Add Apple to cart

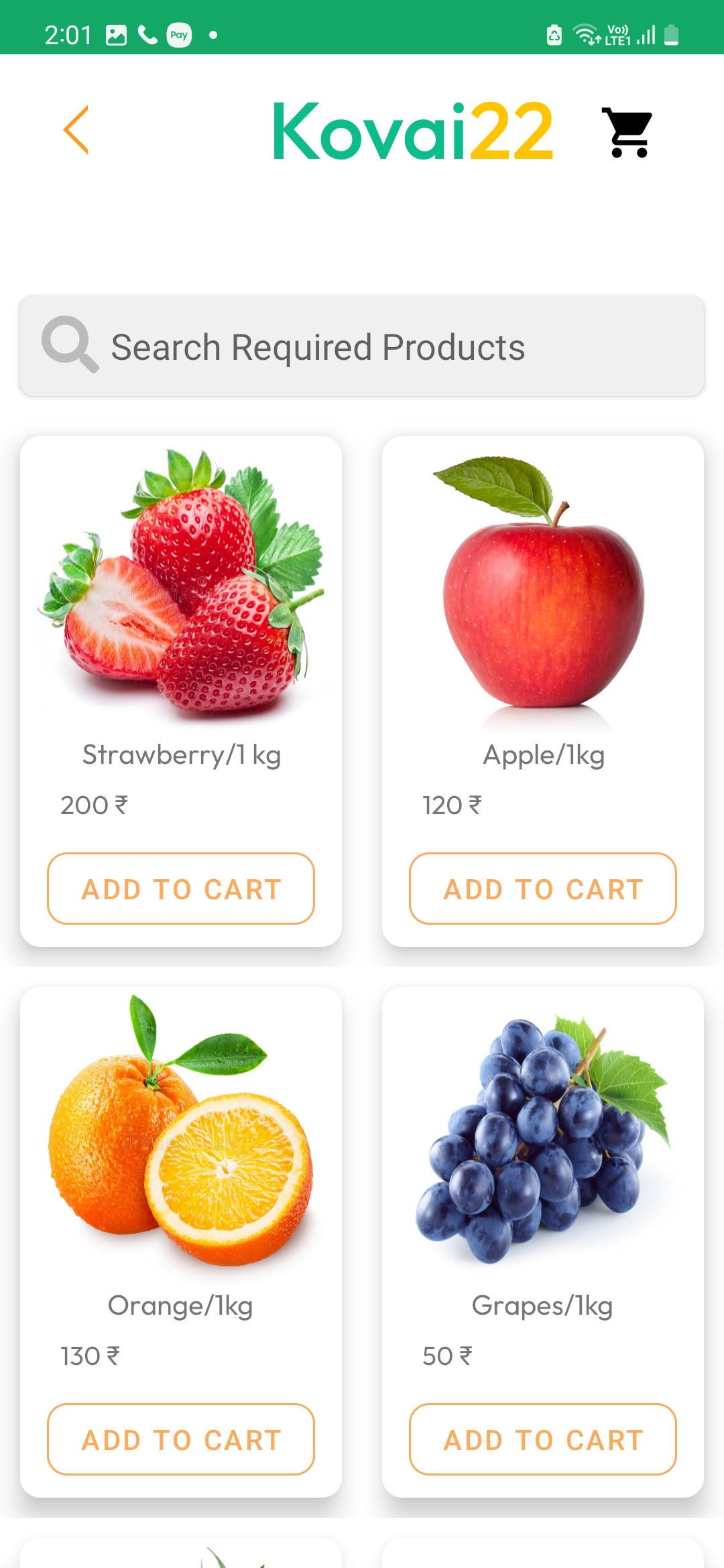(x=542, y=889)
